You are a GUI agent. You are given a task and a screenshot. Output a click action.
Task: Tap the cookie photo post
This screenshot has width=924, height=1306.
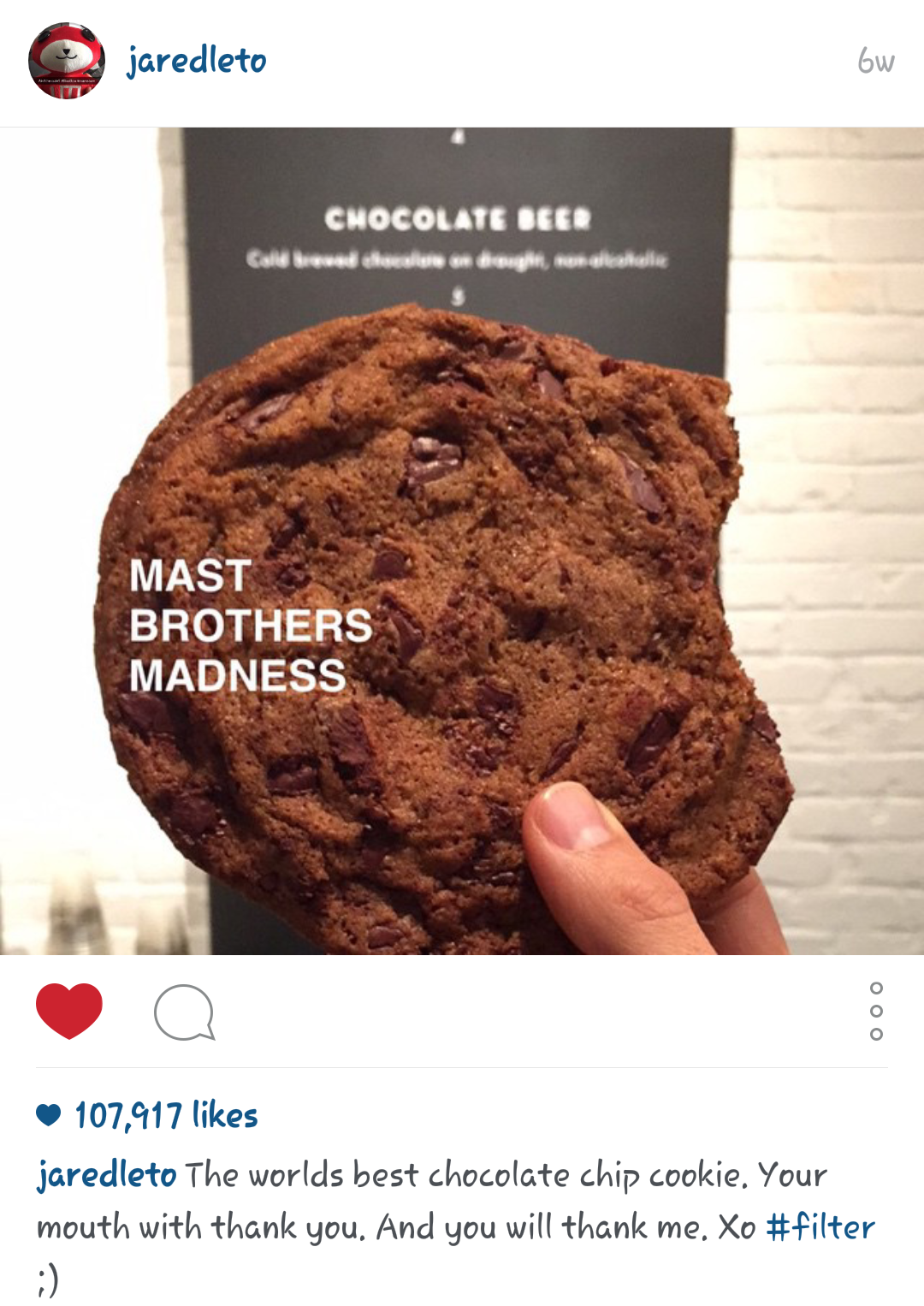point(462,541)
